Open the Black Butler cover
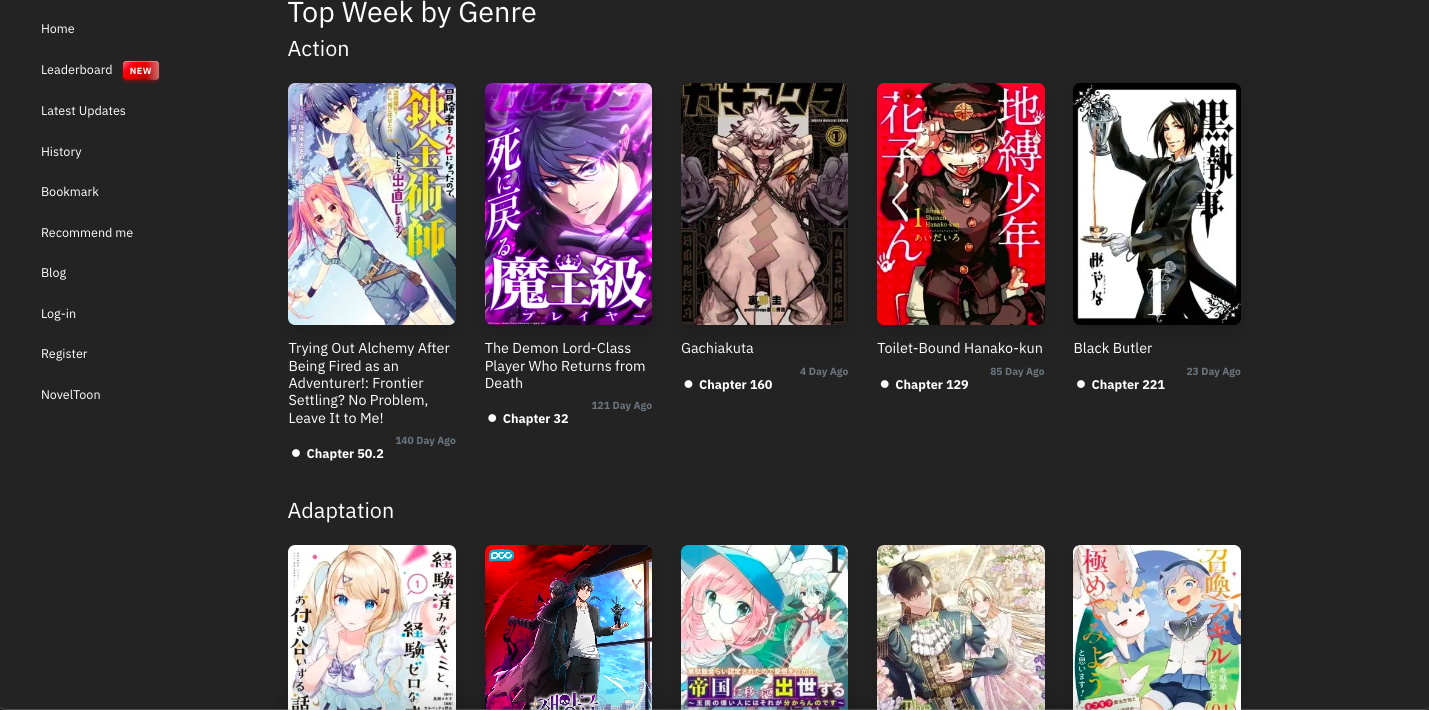Image resolution: width=1429 pixels, height=710 pixels. 1156,204
